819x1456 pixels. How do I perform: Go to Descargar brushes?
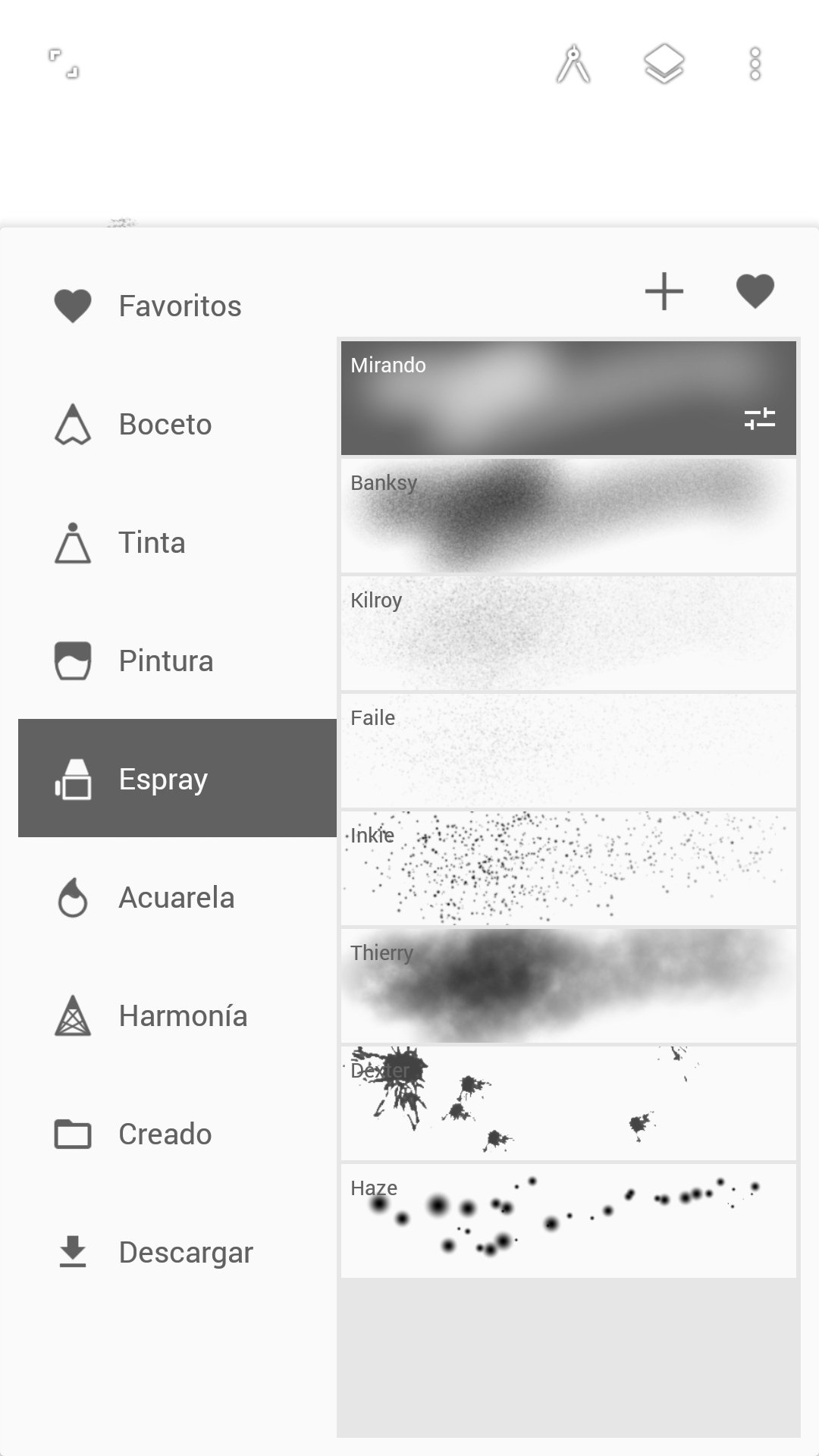tap(177, 1253)
